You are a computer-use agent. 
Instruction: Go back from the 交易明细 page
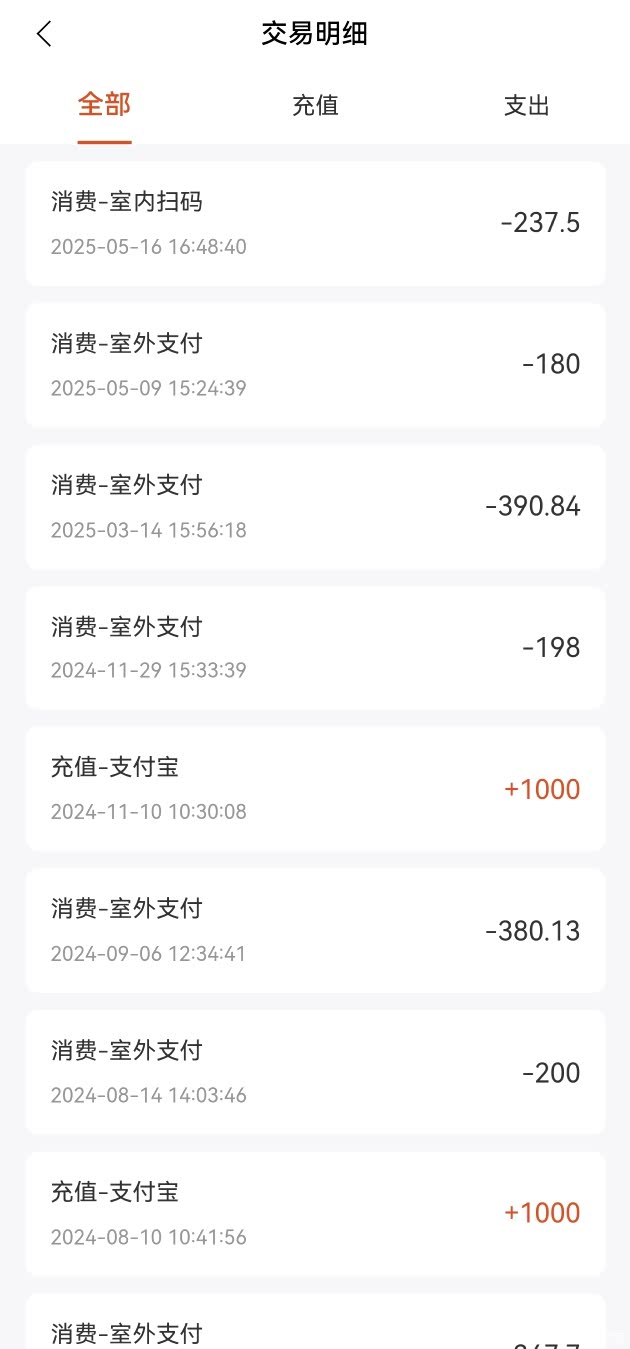(43, 34)
